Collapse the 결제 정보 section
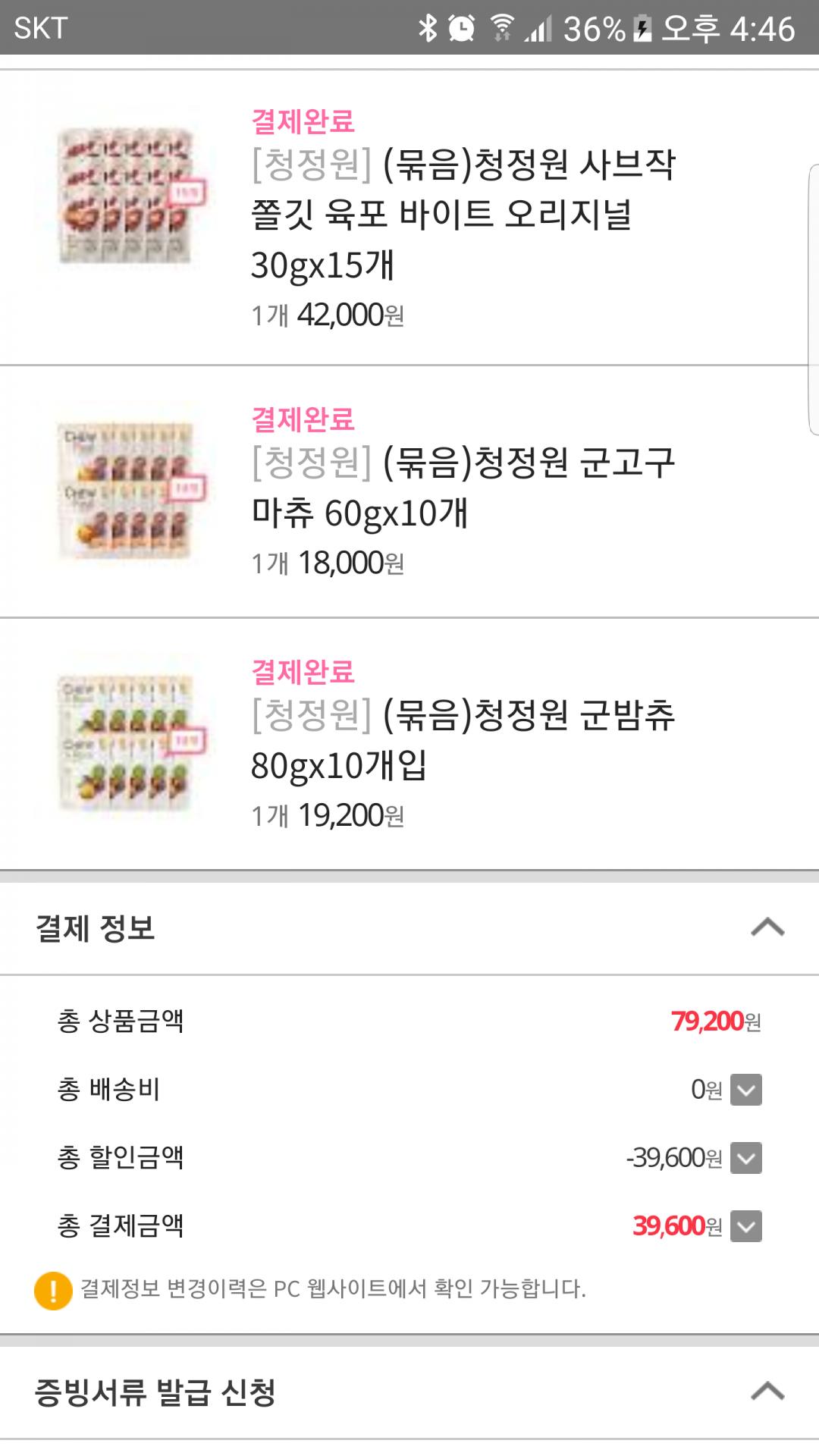 pyautogui.click(x=767, y=927)
